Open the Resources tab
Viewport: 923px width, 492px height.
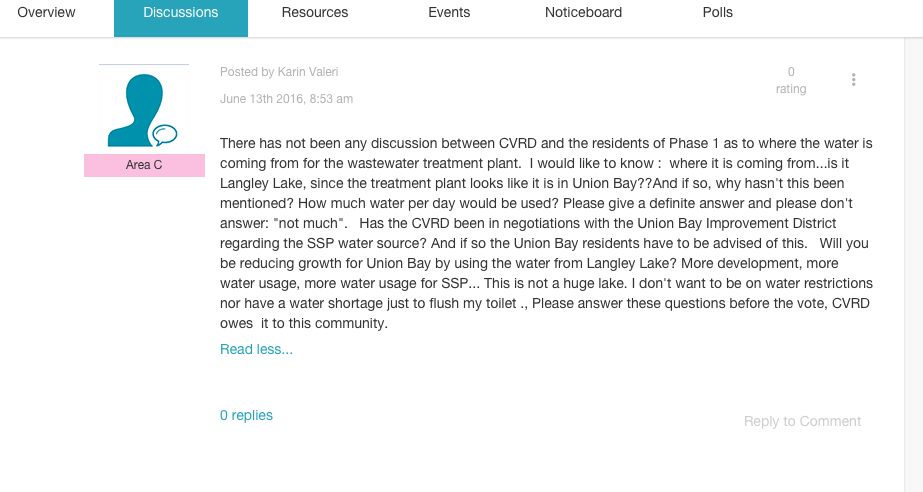point(315,13)
